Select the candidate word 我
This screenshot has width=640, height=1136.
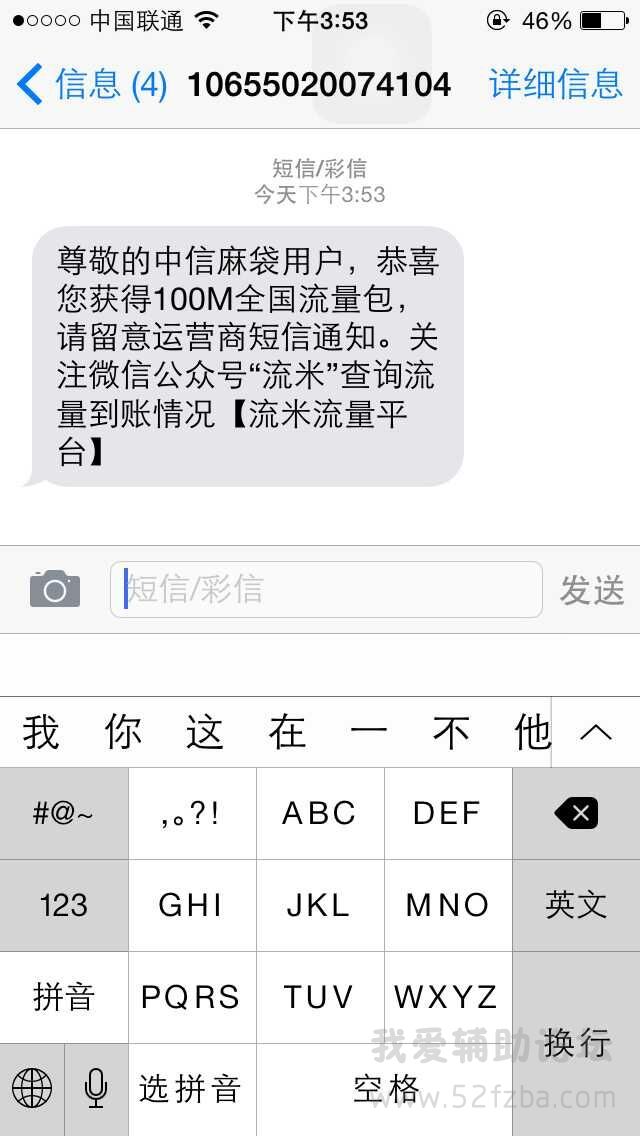pos(42,733)
